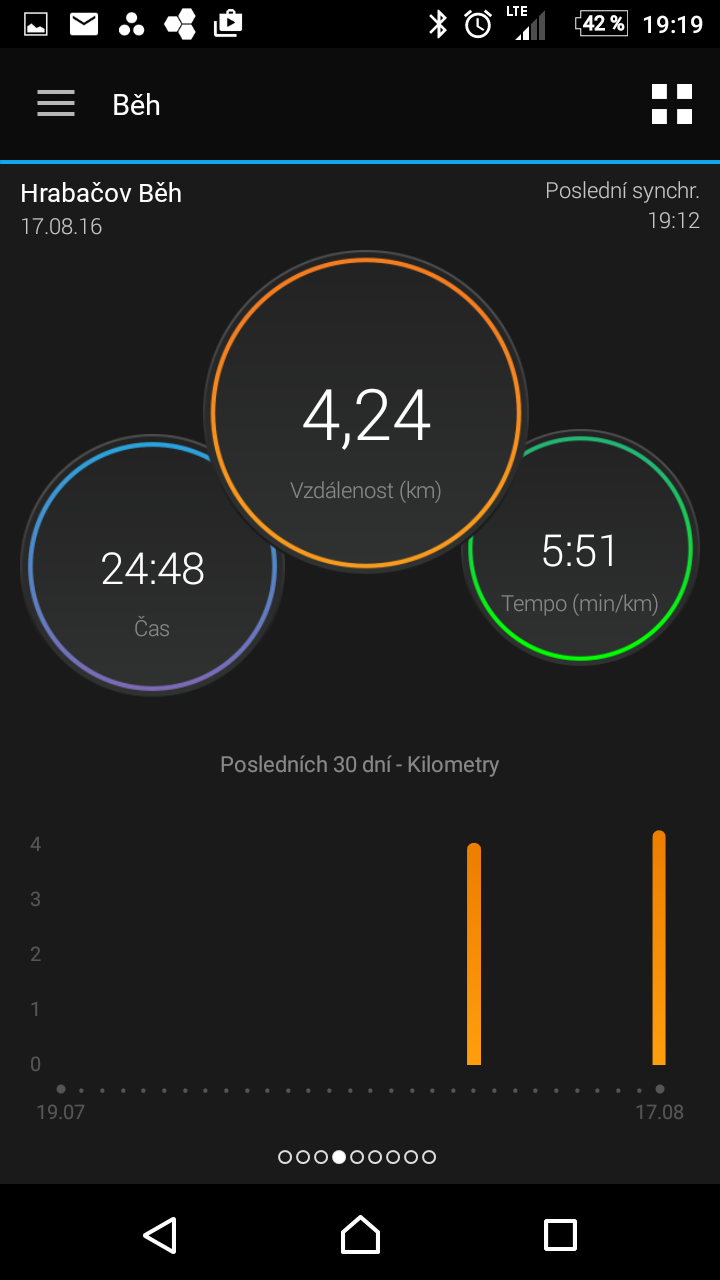This screenshot has height=1280, width=720.
Task: Go to the home screen
Action: [360, 1234]
